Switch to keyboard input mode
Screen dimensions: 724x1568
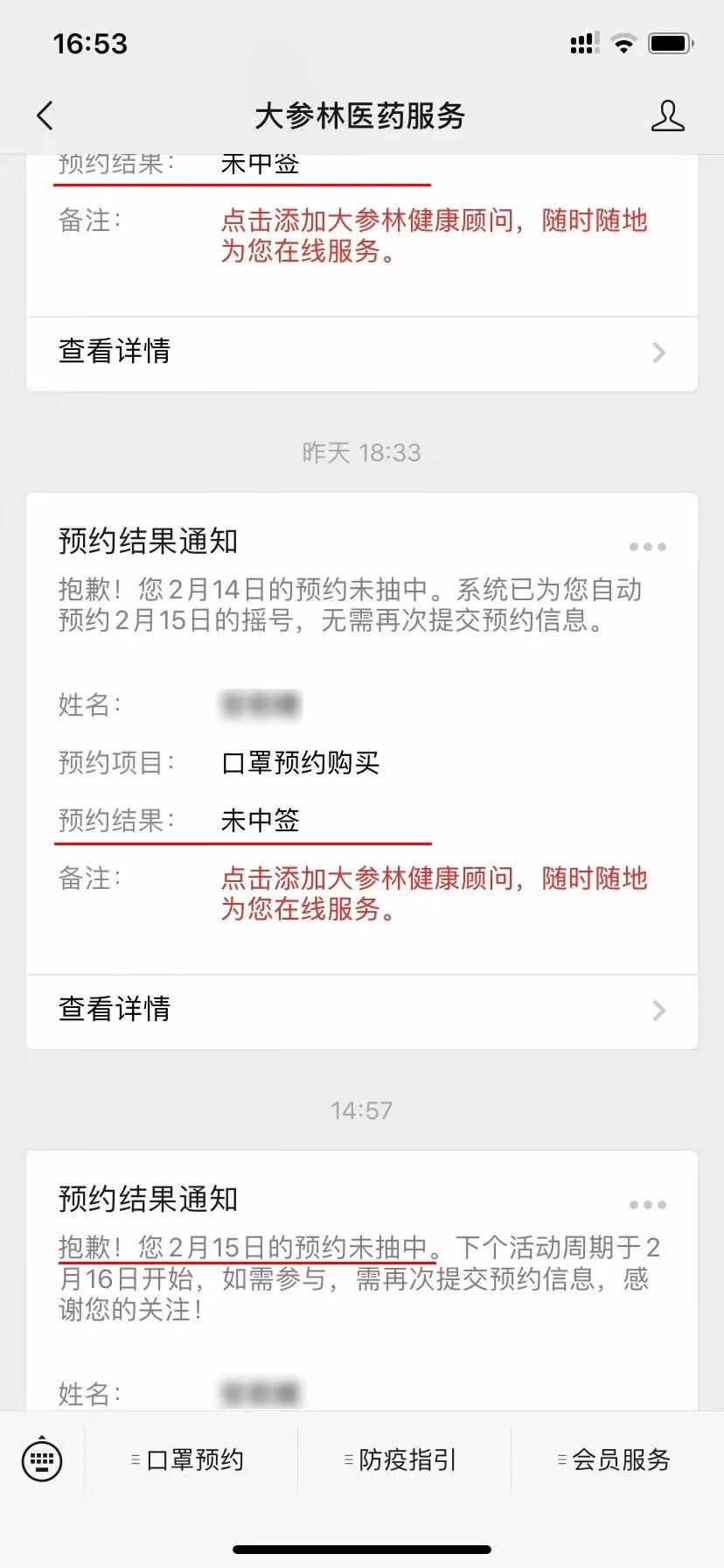click(42, 1459)
